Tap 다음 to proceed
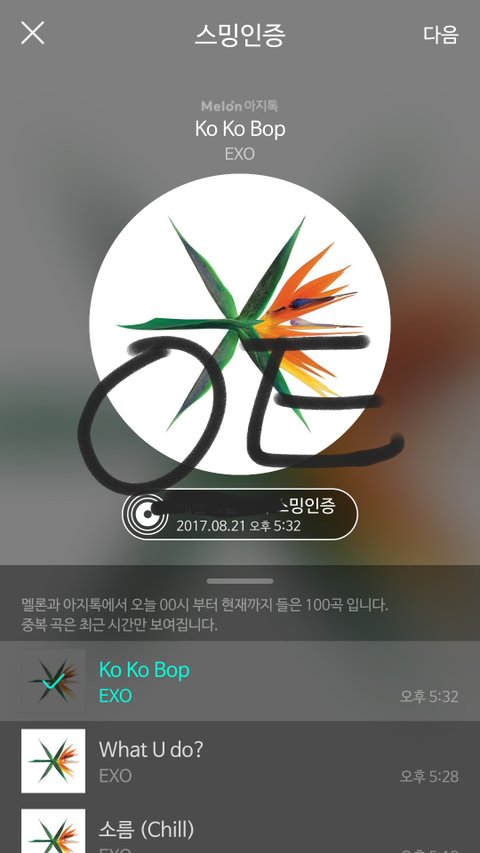This screenshot has height=853, width=480. [441, 34]
